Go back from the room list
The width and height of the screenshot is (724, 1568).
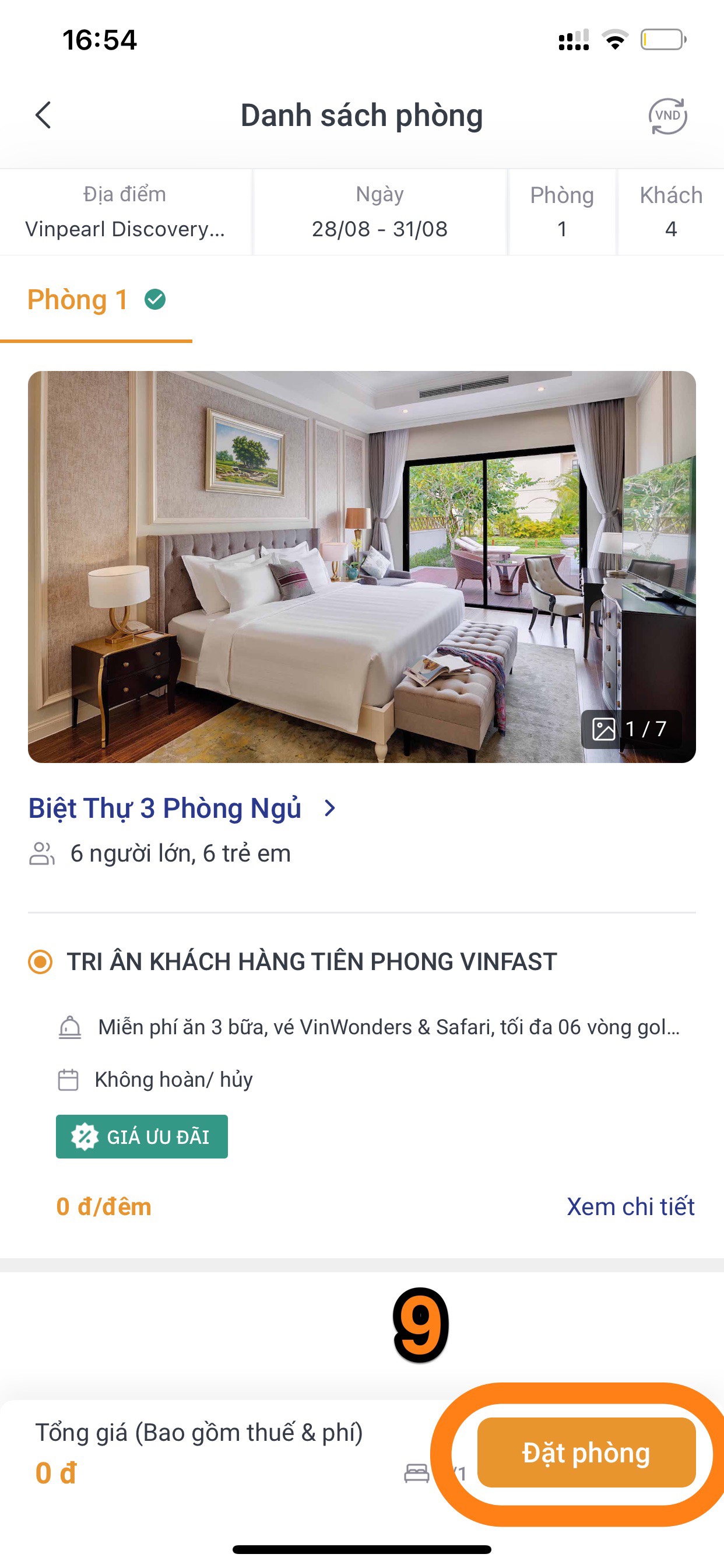click(x=43, y=115)
